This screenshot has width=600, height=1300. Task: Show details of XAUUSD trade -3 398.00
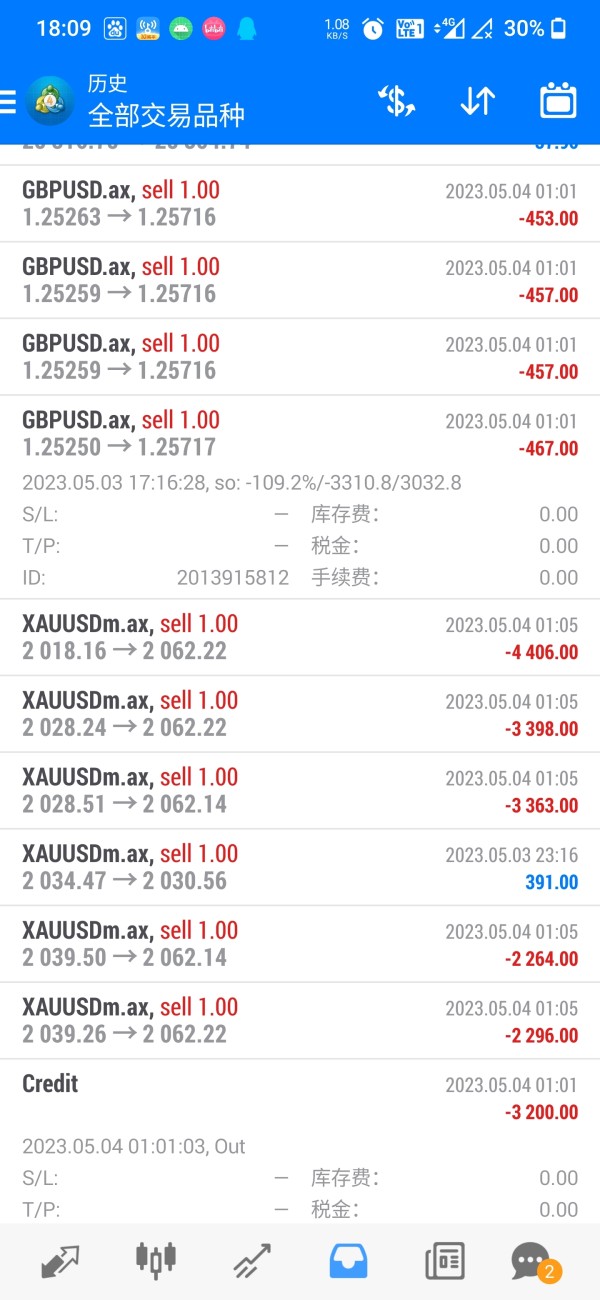click(x=300, y=714)
